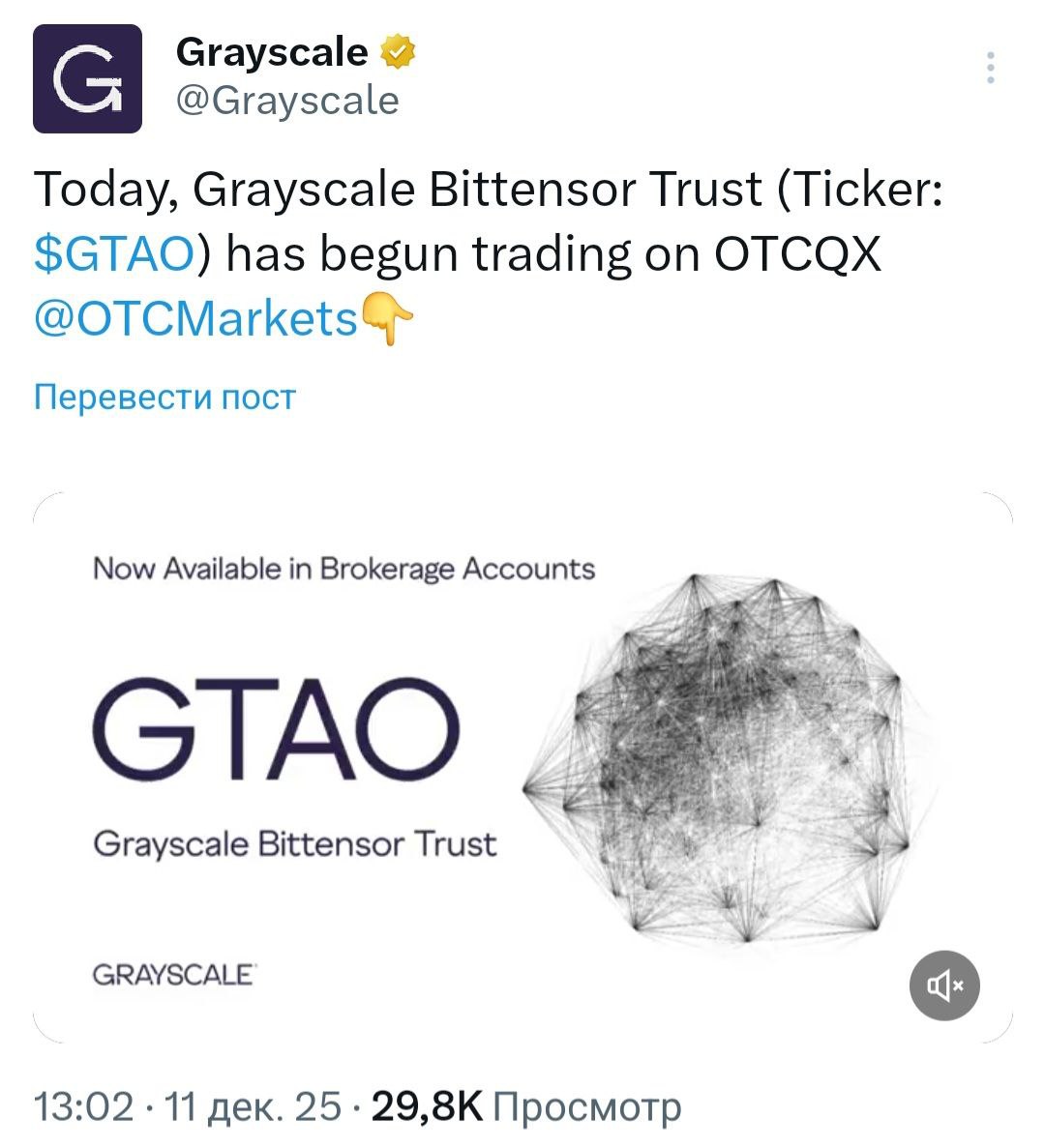1045x1148 pixels.
Task: Open the $GTAO cashtag link
Action: (x=115, y=254)
